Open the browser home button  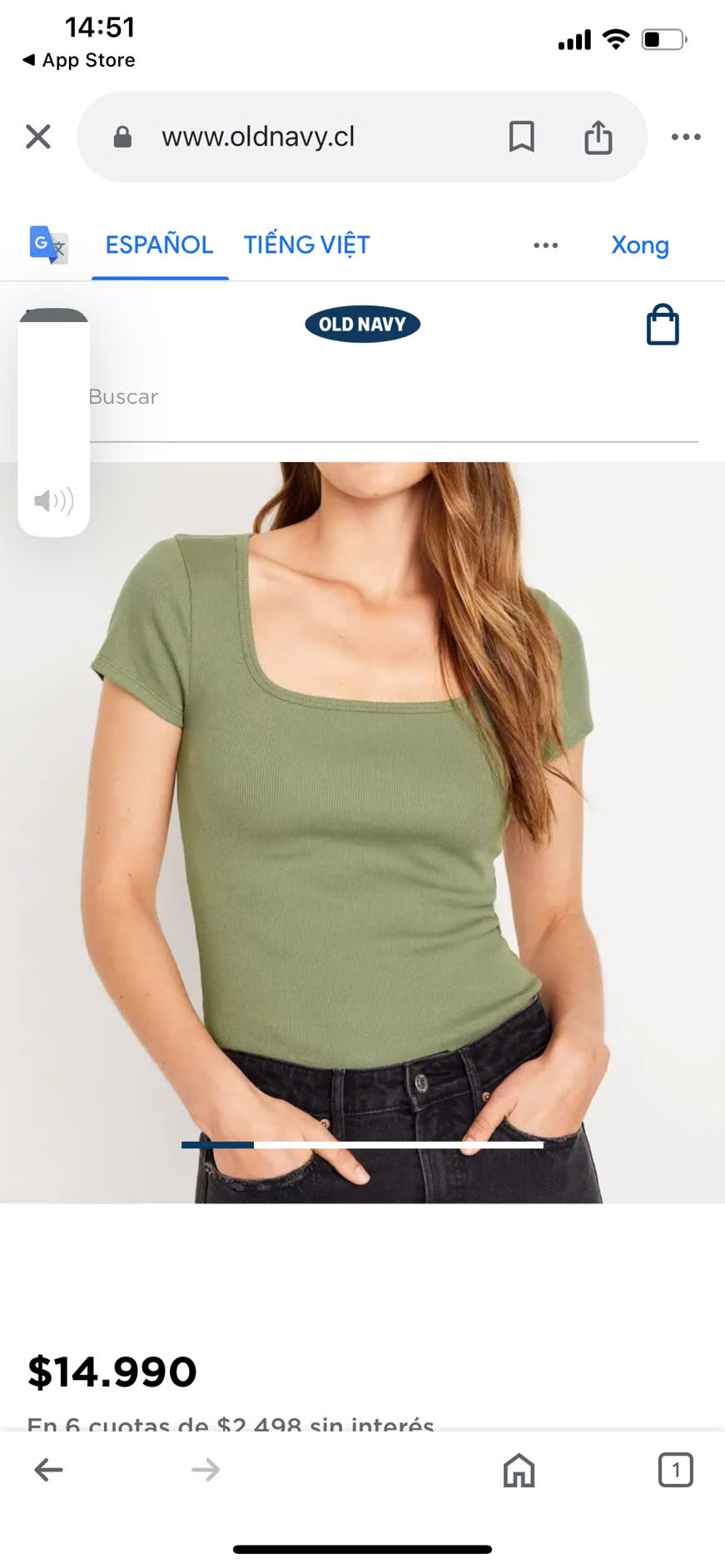pos(519,1470)
